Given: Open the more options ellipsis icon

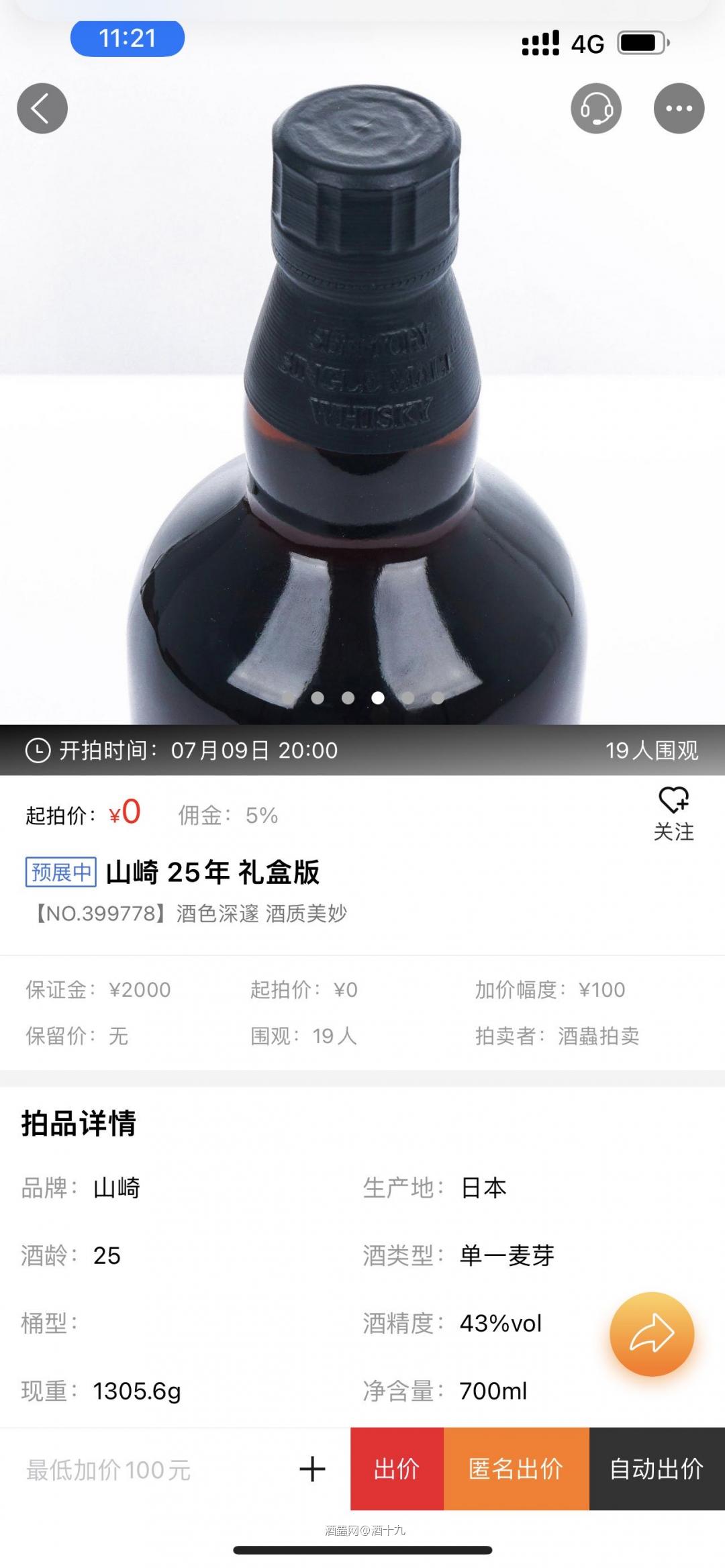Looking at the screenshot, I should point(679,107).
